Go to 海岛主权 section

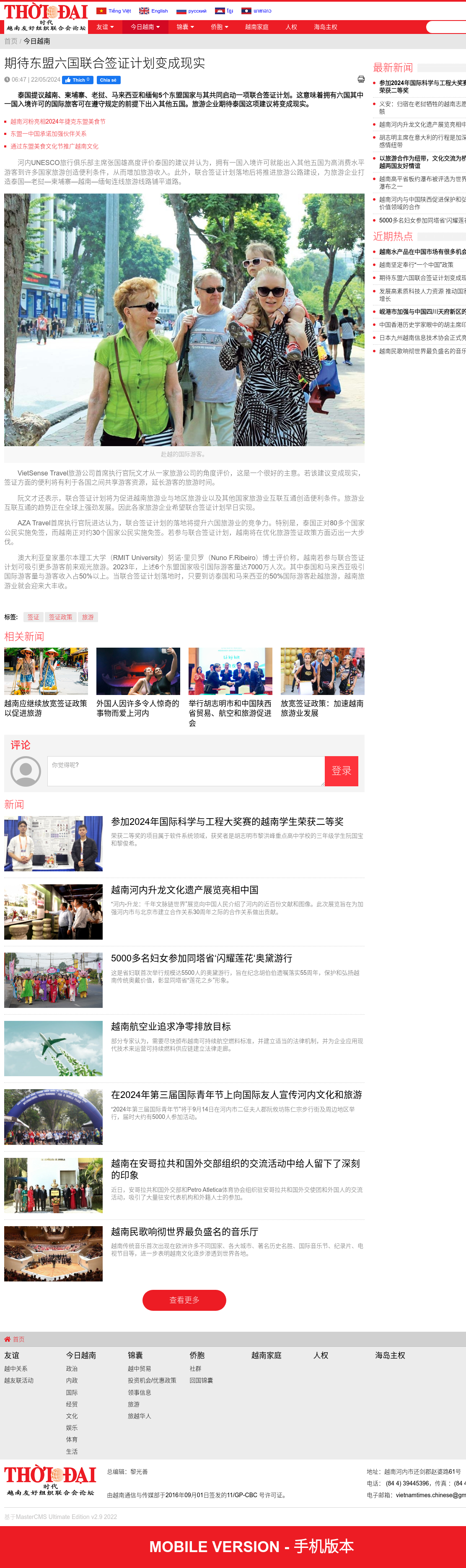pyautogui.click(x=325, y=27)
